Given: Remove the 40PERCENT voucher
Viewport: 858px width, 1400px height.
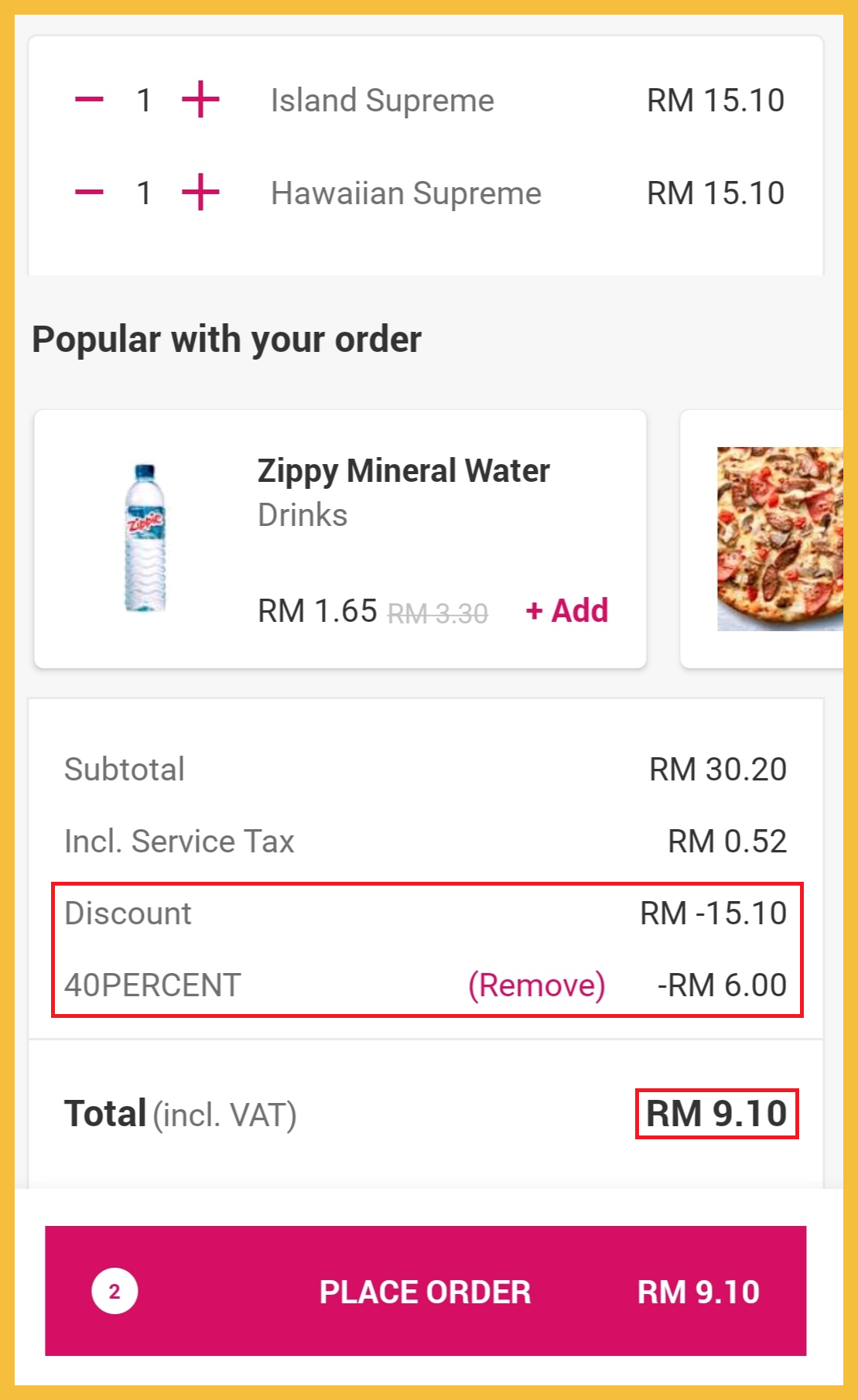Looking at the screenshot, I should 536,985.
